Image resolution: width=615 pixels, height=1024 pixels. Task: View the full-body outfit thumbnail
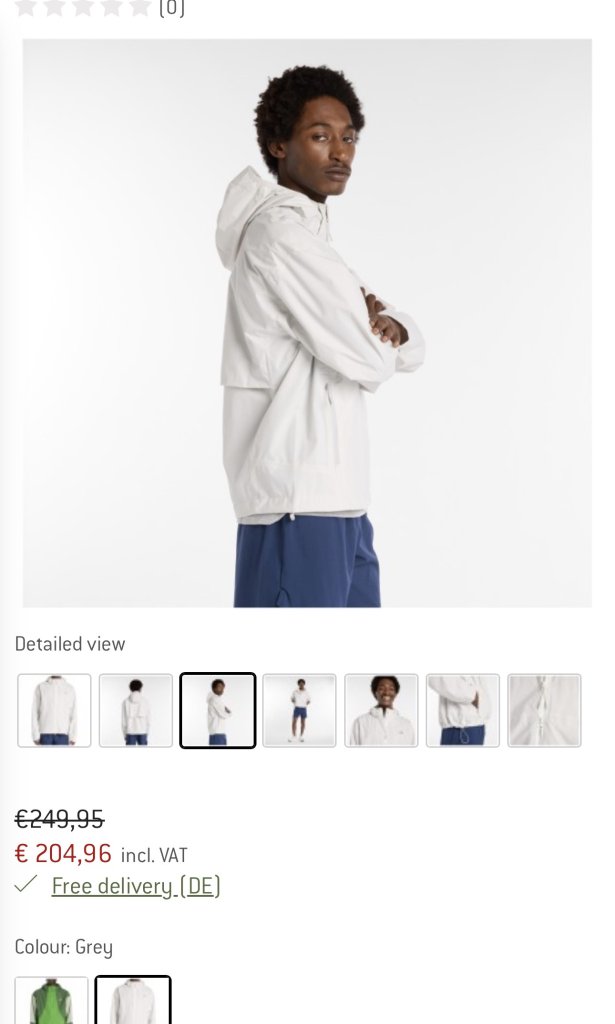[299, 710]
